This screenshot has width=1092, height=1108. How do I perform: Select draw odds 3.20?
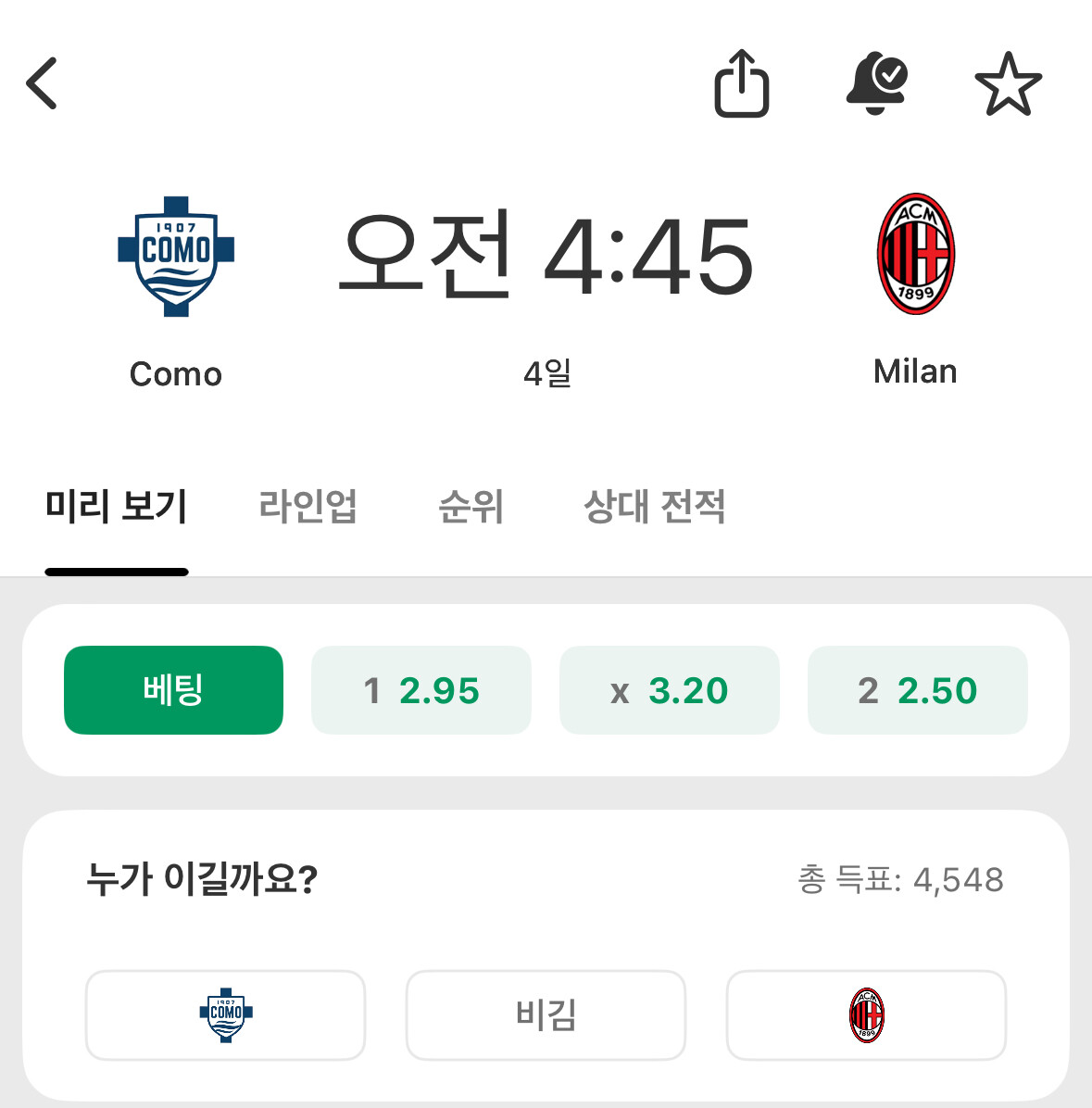coord(670,689)
